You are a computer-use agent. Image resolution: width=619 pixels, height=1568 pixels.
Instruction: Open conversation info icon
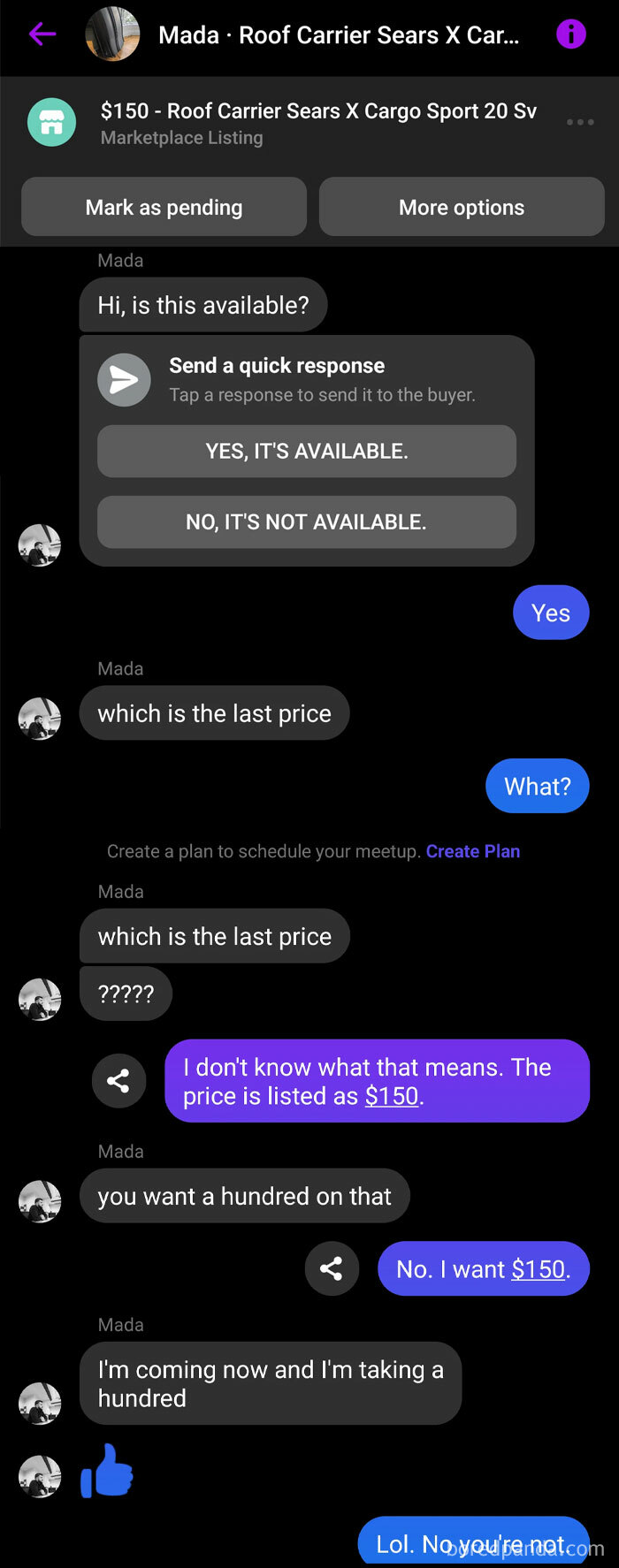point(570,35)
